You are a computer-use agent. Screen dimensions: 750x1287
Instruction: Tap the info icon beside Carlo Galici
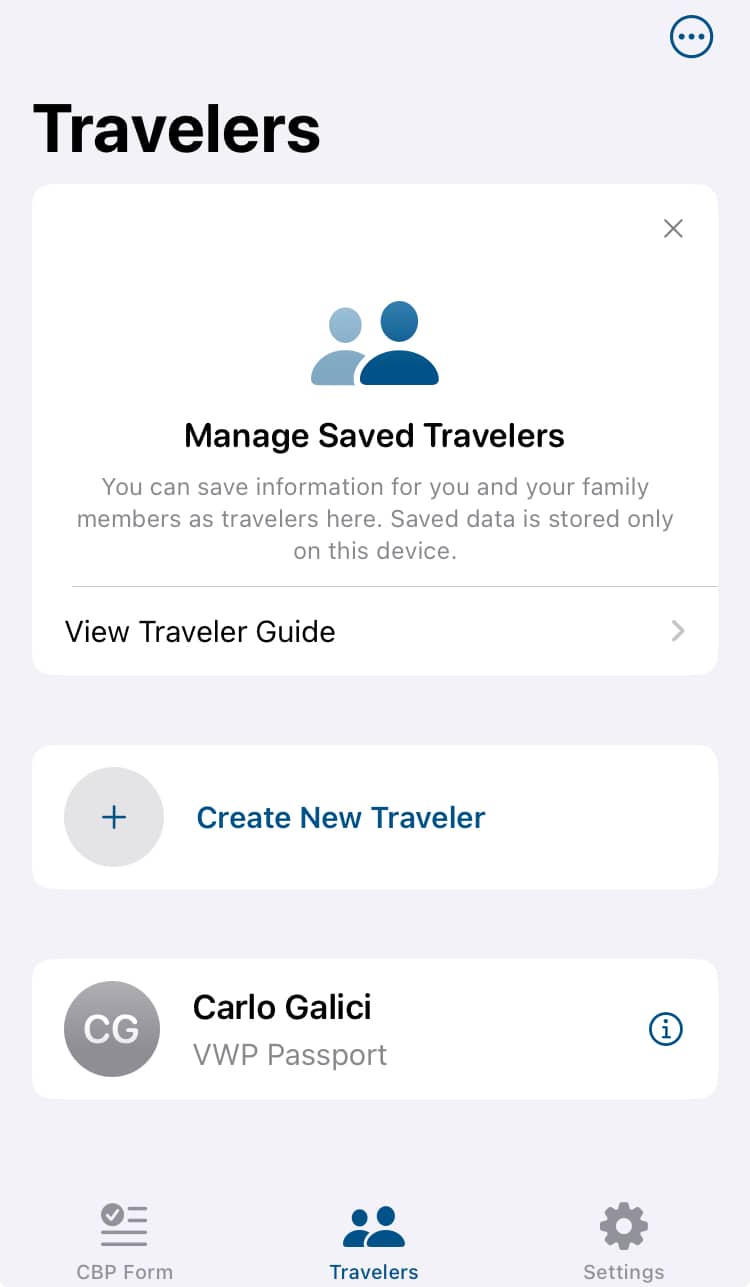tap(665, 1029)
